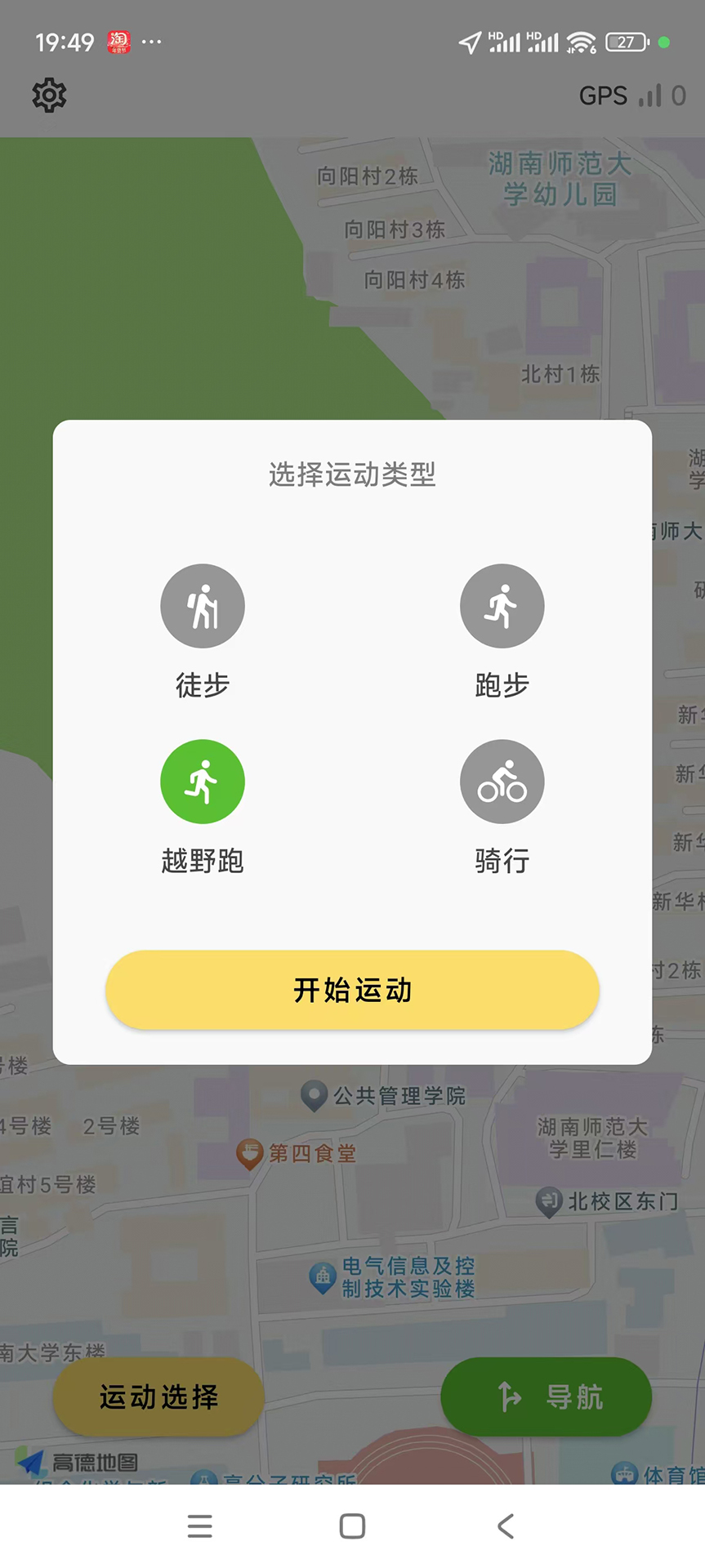Open the settings gear icon
This screenshot has width=705, height=1568.
tap(48, 96)
